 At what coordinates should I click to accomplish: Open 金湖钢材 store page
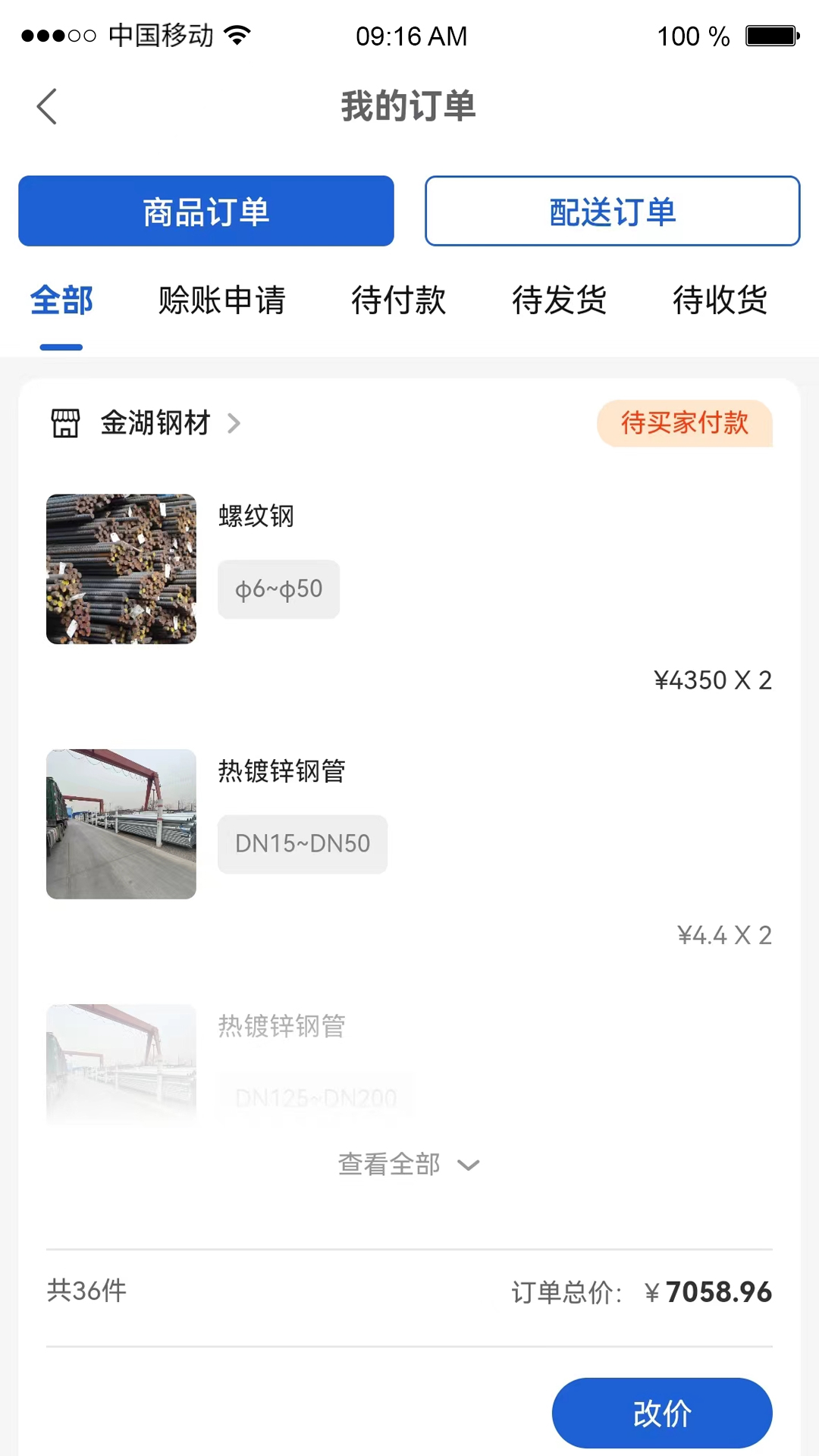(x=154, y=424)
